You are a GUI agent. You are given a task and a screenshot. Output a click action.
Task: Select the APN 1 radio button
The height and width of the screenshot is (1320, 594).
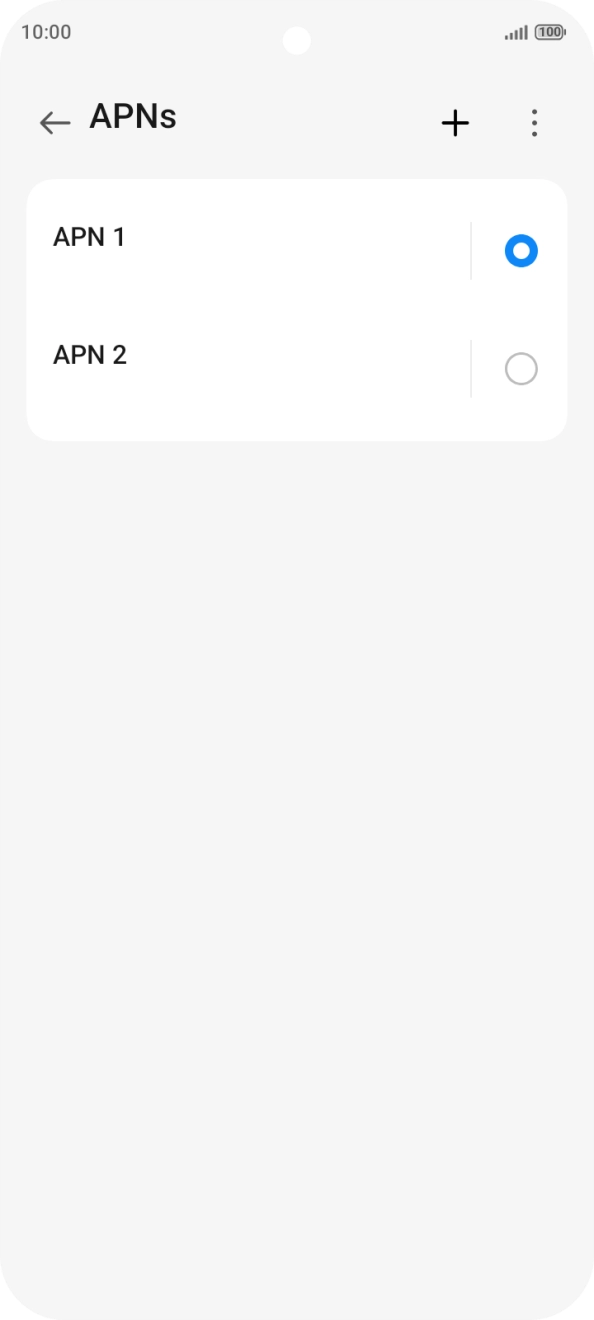521,251
